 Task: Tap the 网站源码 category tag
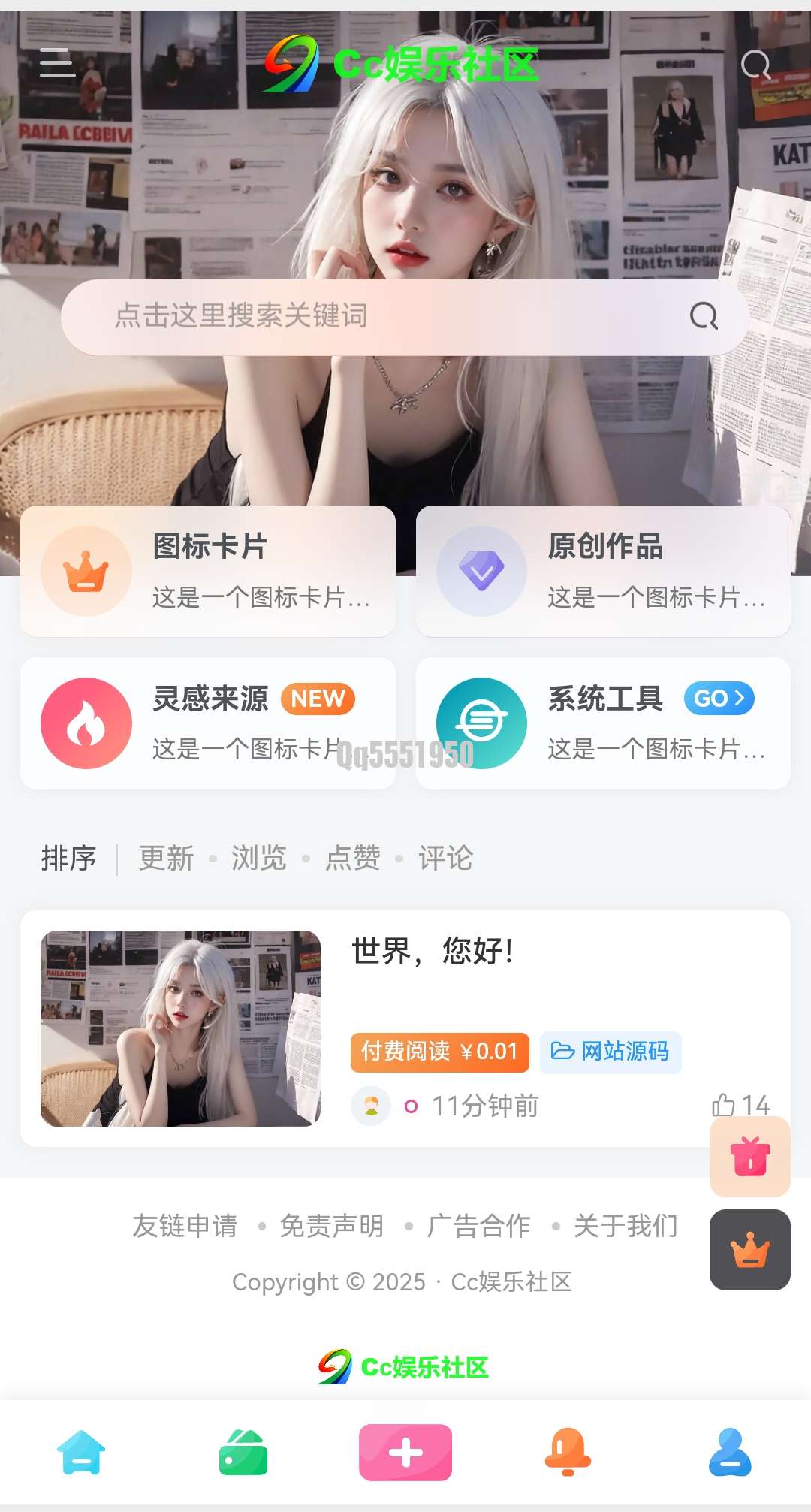(610, 1052)
